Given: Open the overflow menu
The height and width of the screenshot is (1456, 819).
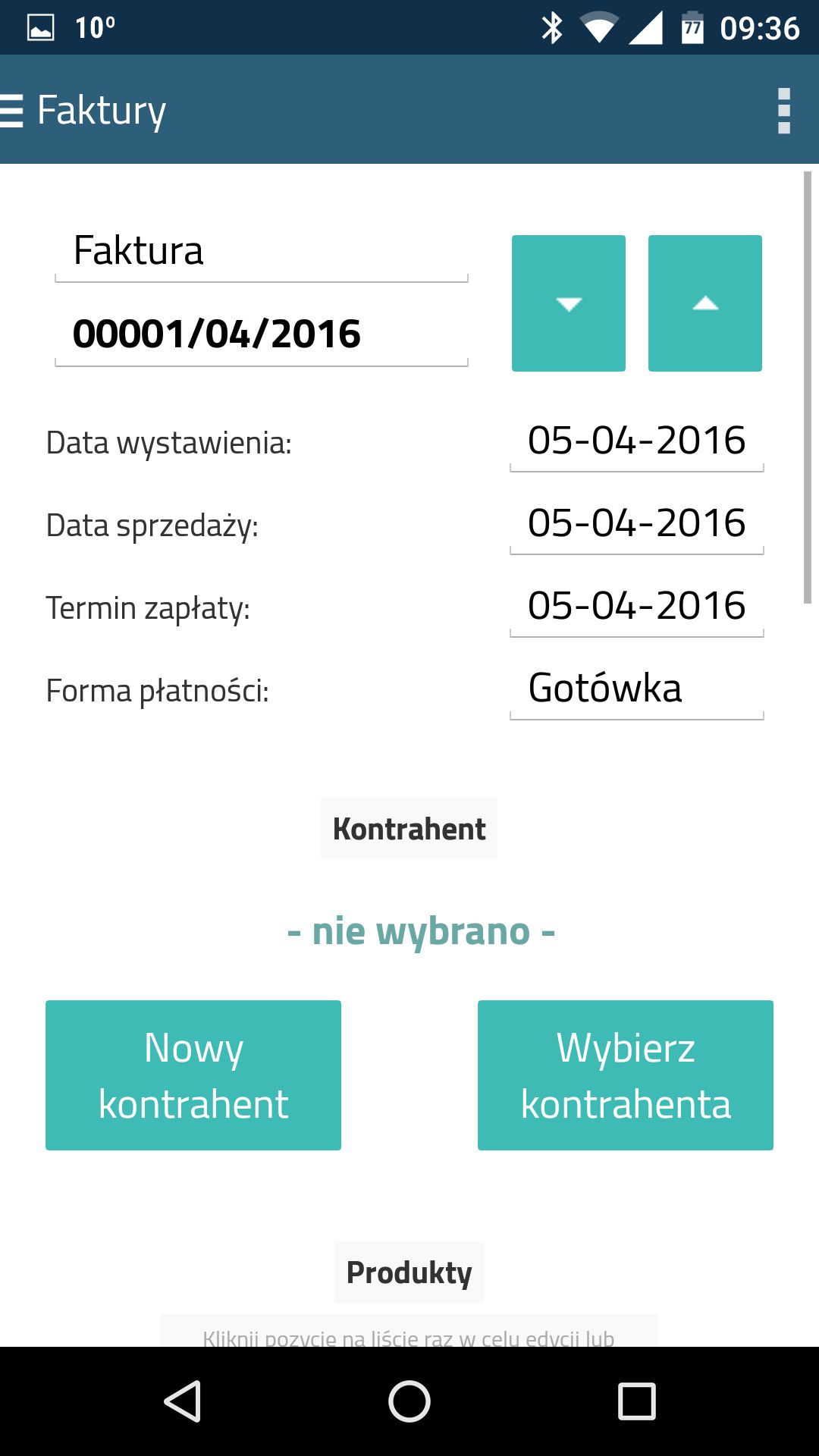Looking at the screenshot, I should tap(784, 111).
